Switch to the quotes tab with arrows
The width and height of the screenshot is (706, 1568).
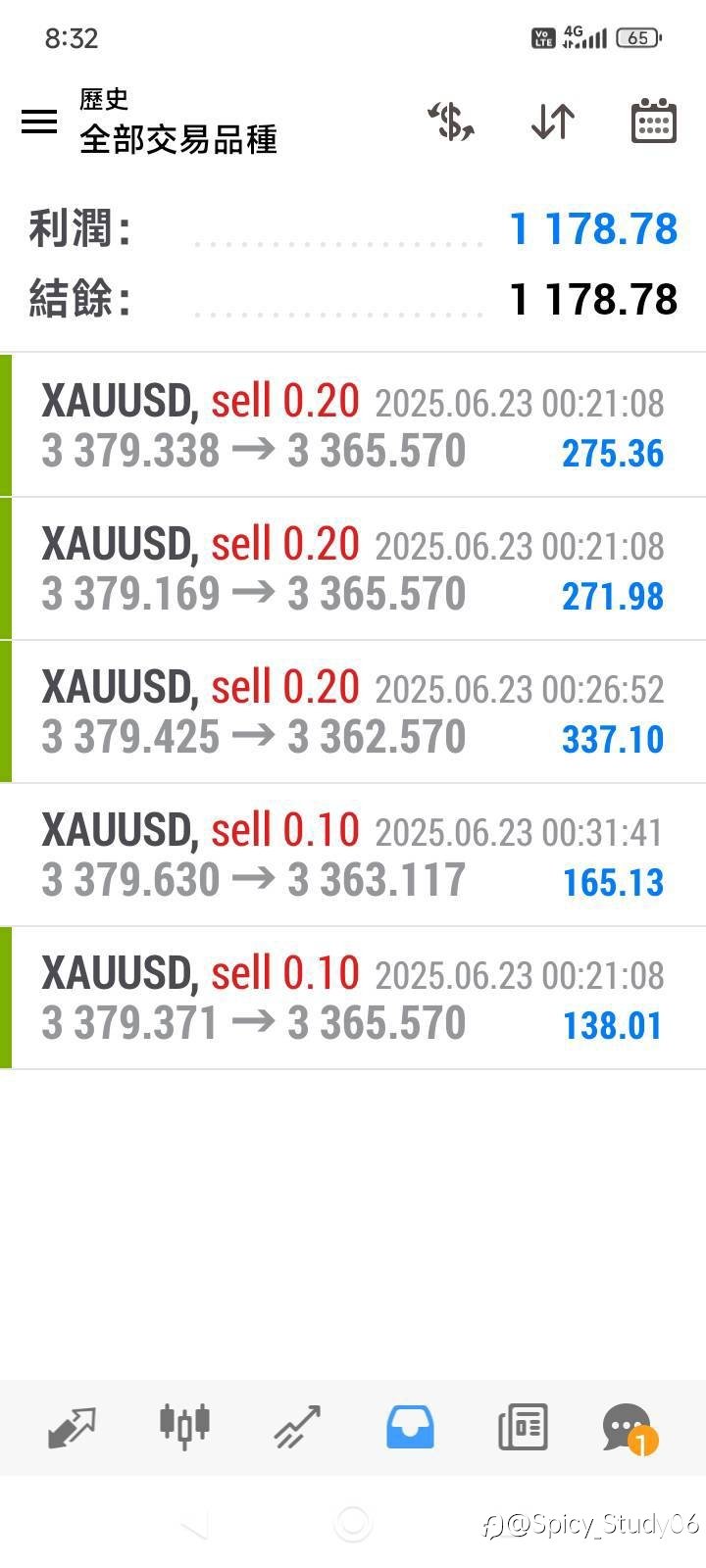coord(73,1427)
